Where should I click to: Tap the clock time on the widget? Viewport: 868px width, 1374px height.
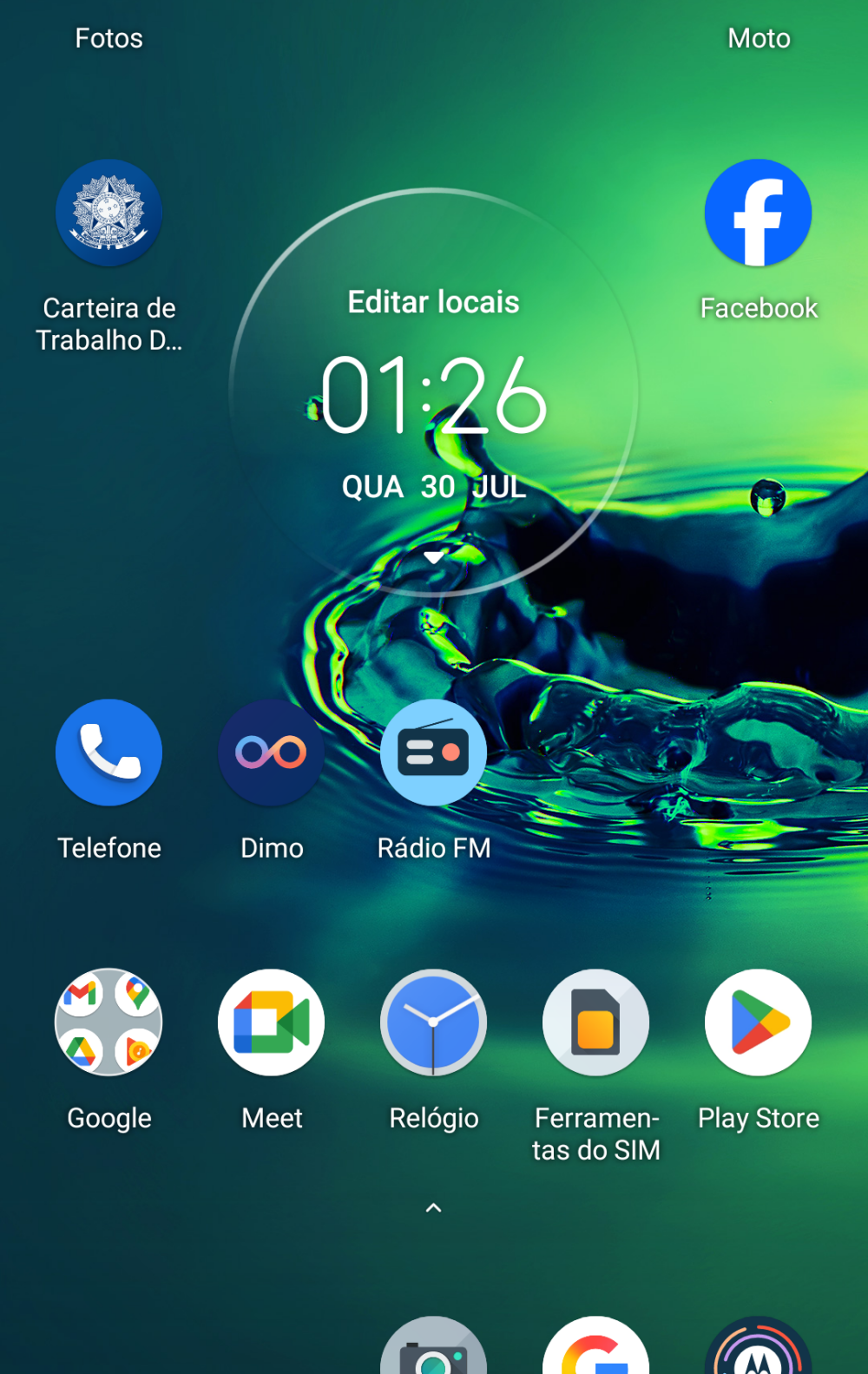coord(433,395)
